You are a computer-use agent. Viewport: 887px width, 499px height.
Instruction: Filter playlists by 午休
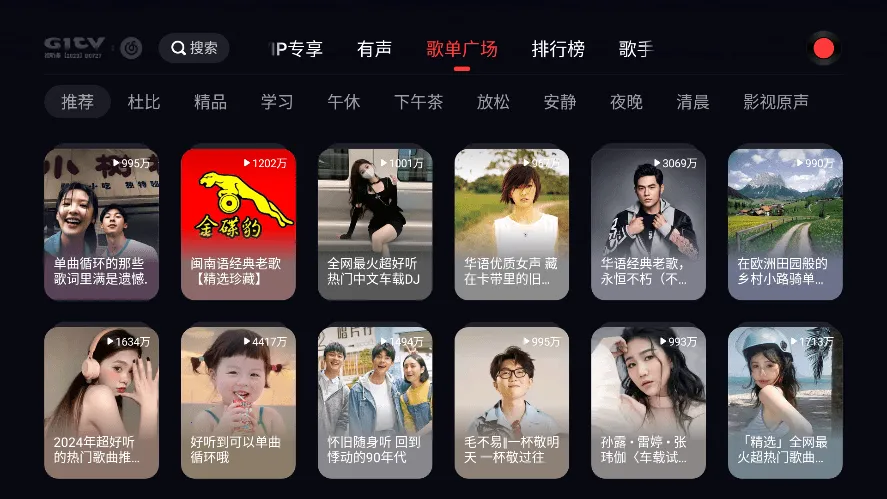tap(343, 102)
